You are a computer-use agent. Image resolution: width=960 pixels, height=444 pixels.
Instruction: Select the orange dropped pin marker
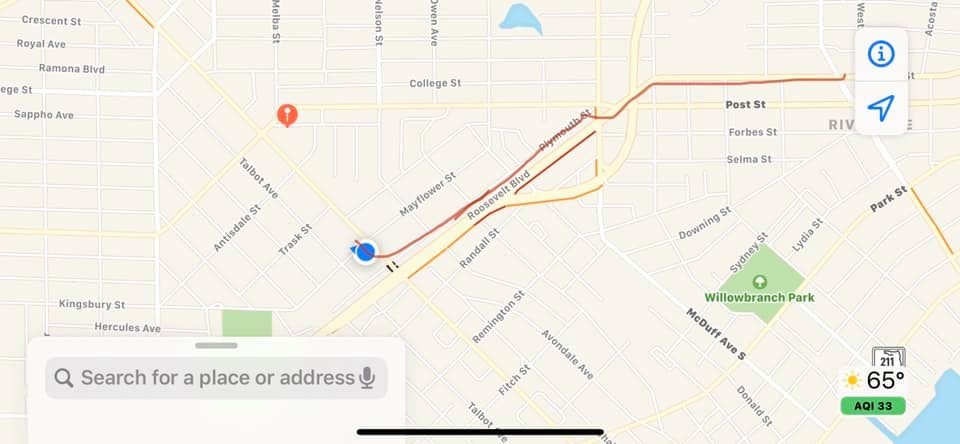point(288,115)
